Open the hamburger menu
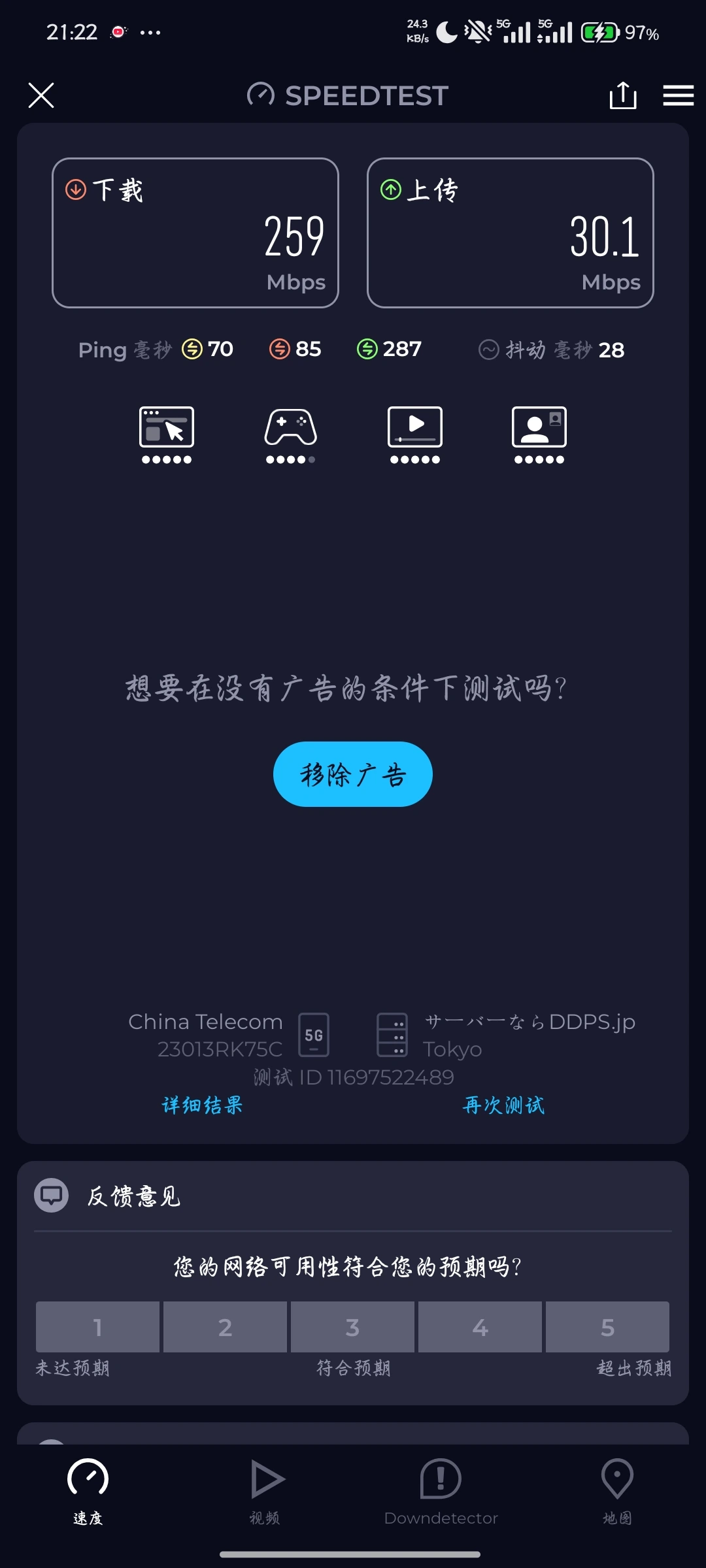 pos(678,95)
